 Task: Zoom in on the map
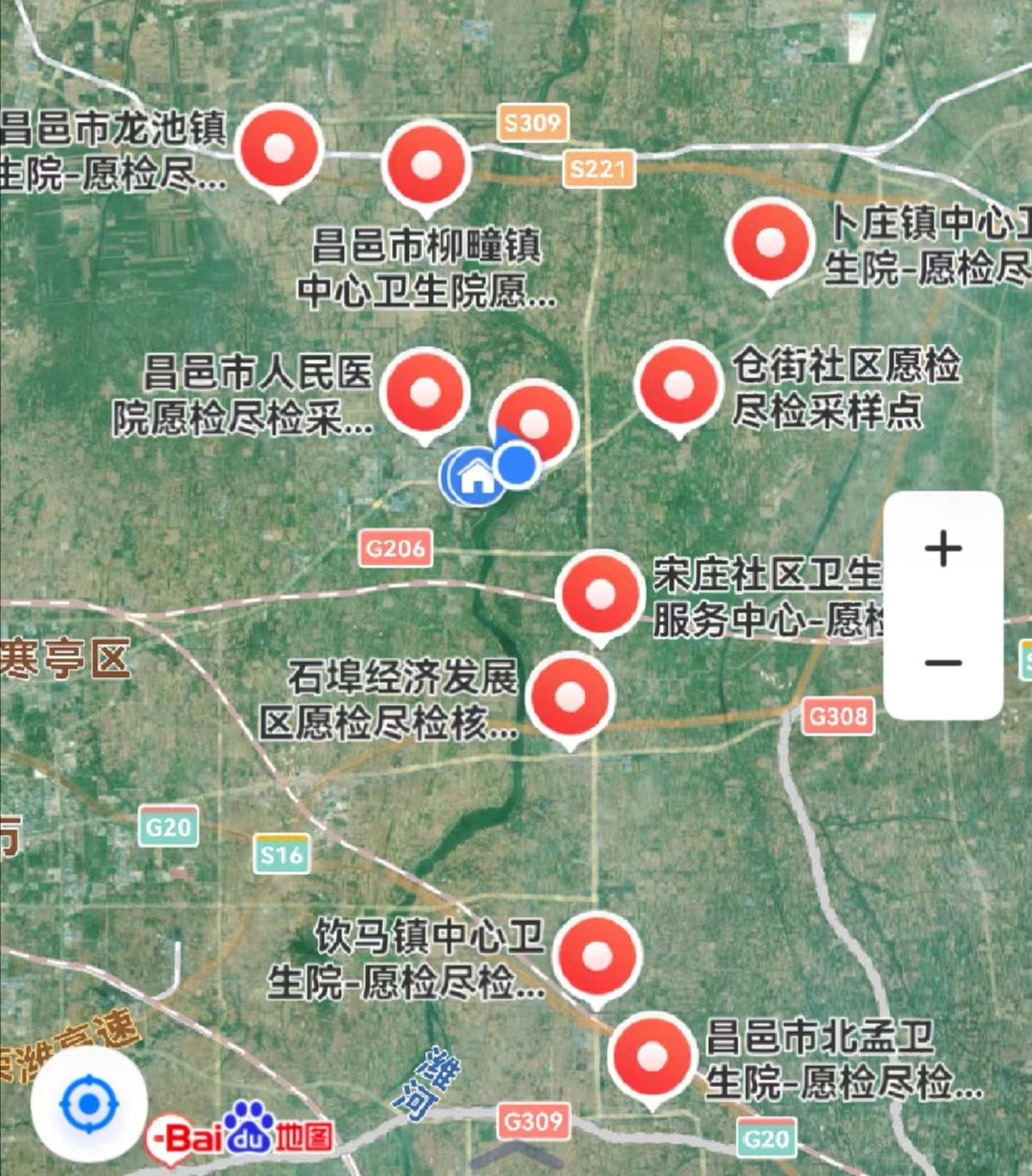click(943, 549)
